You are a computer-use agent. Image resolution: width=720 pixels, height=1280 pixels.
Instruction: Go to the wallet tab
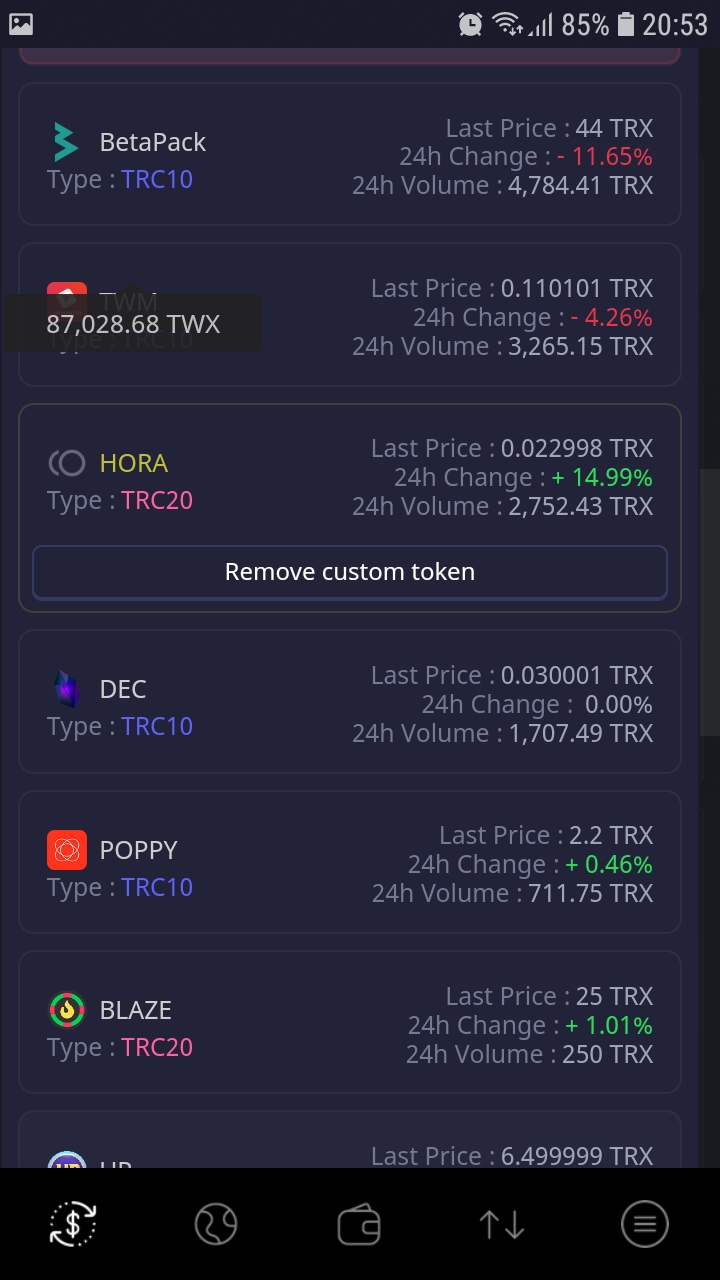click(x=359, y=1224)
